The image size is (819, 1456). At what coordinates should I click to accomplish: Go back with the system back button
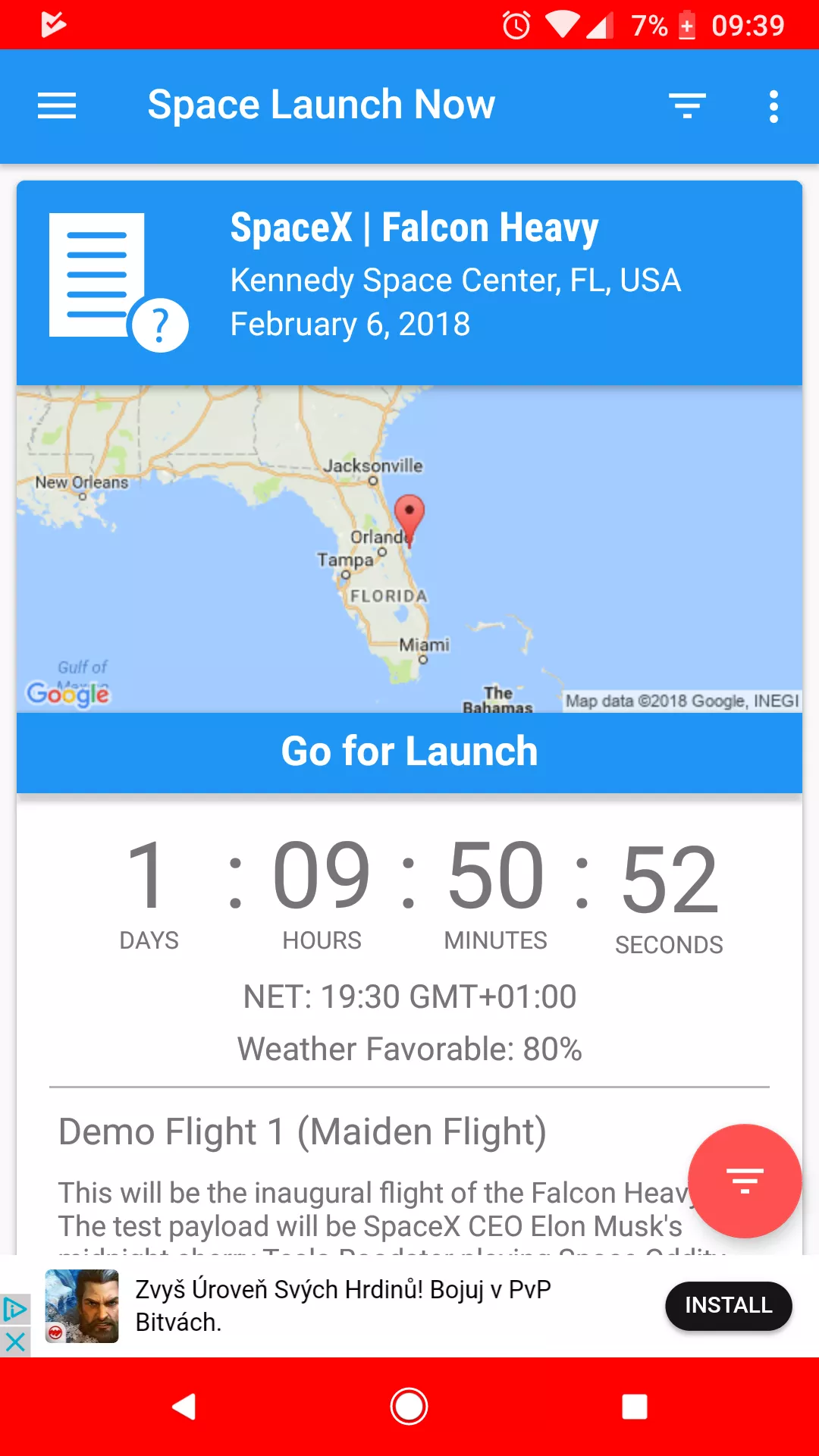pos(184,1407)
